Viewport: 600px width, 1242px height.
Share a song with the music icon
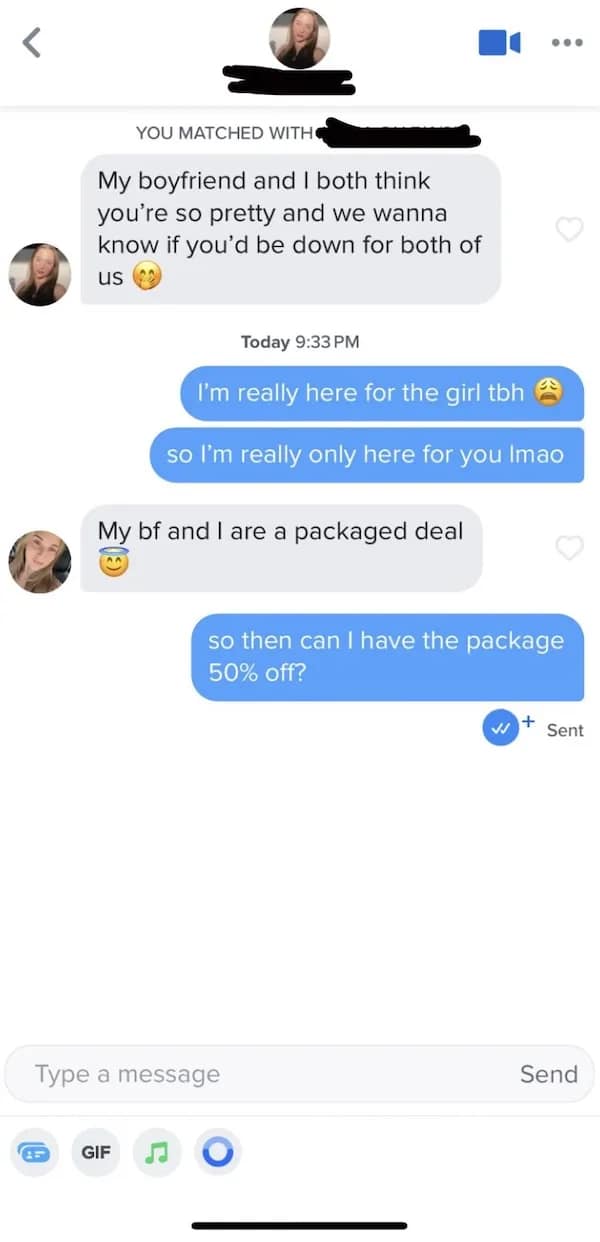coord(157,1152)
